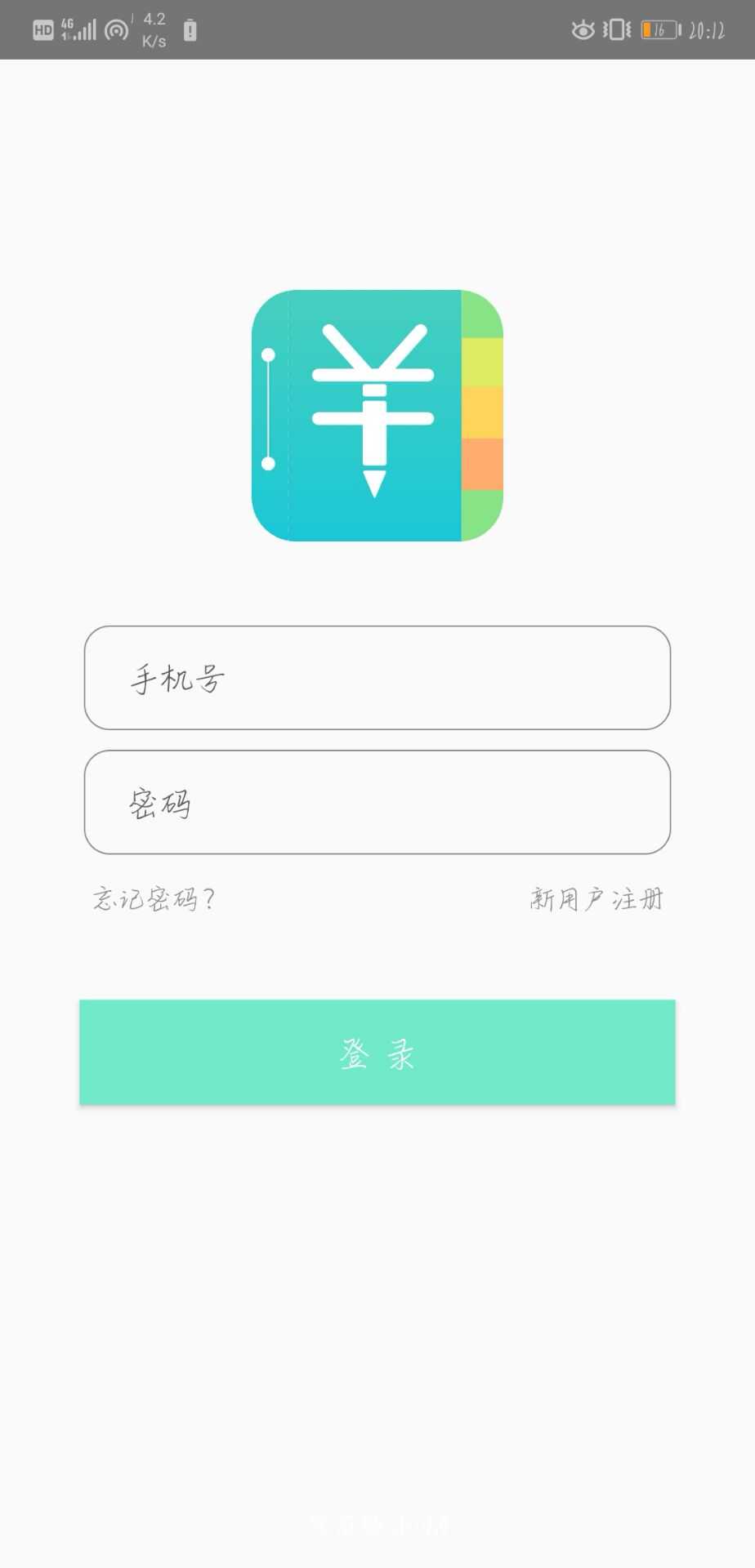Screen dimensions: 755x1568
Task: Tap the 登录 login button
Action: pos(376,1052)
